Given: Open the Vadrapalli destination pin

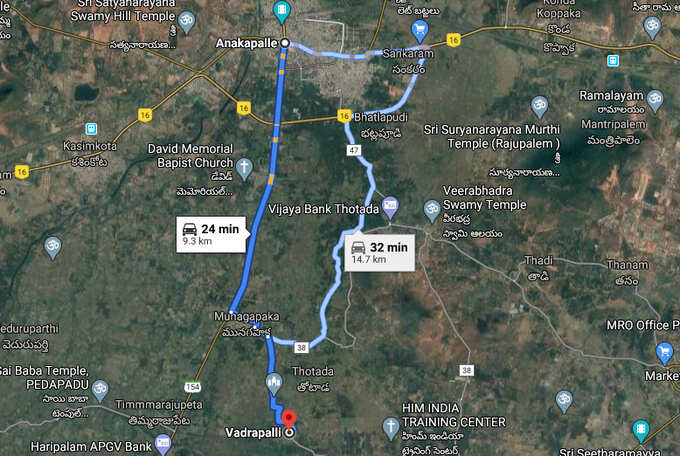Looking at the screenshot, I should [x=289, y=419].
